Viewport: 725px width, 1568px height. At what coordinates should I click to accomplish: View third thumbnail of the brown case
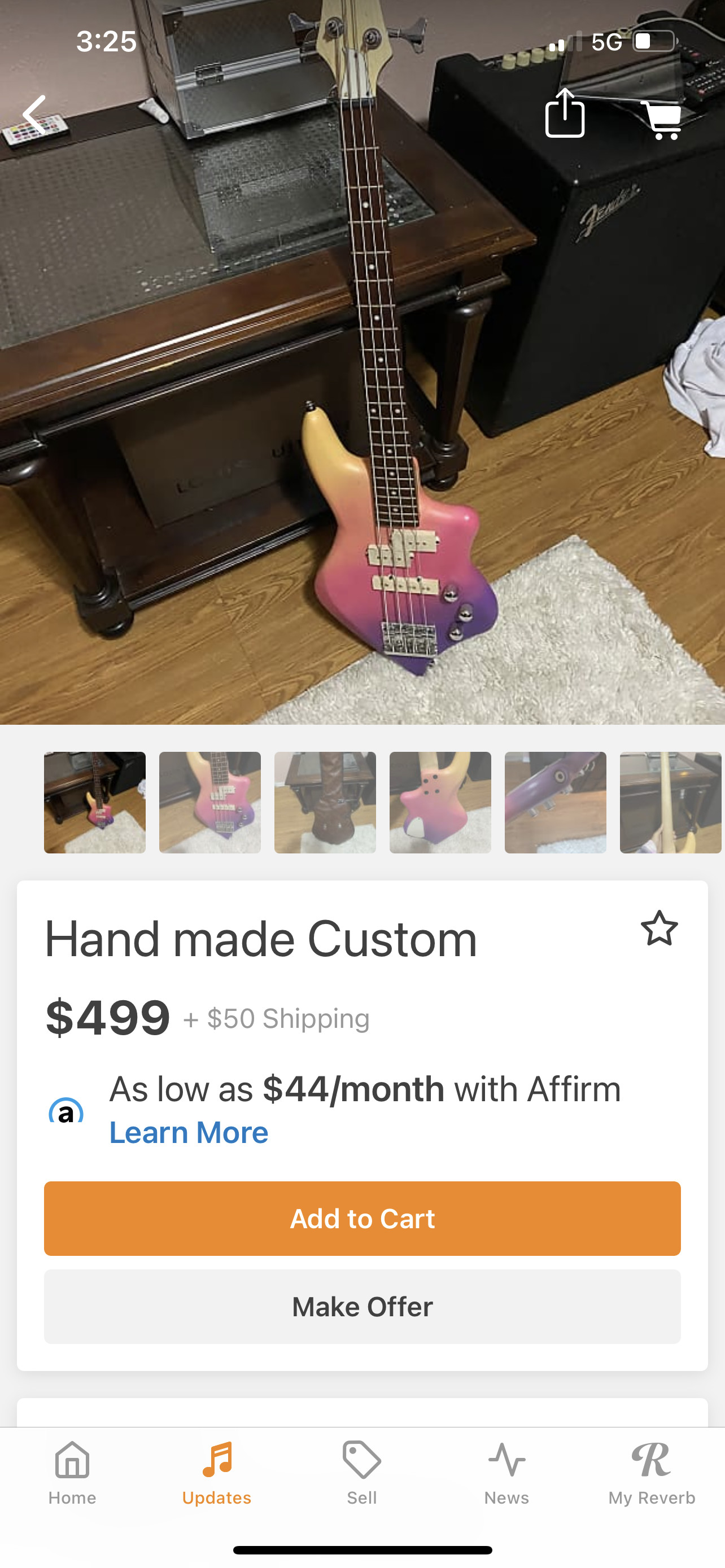[325, 802]
